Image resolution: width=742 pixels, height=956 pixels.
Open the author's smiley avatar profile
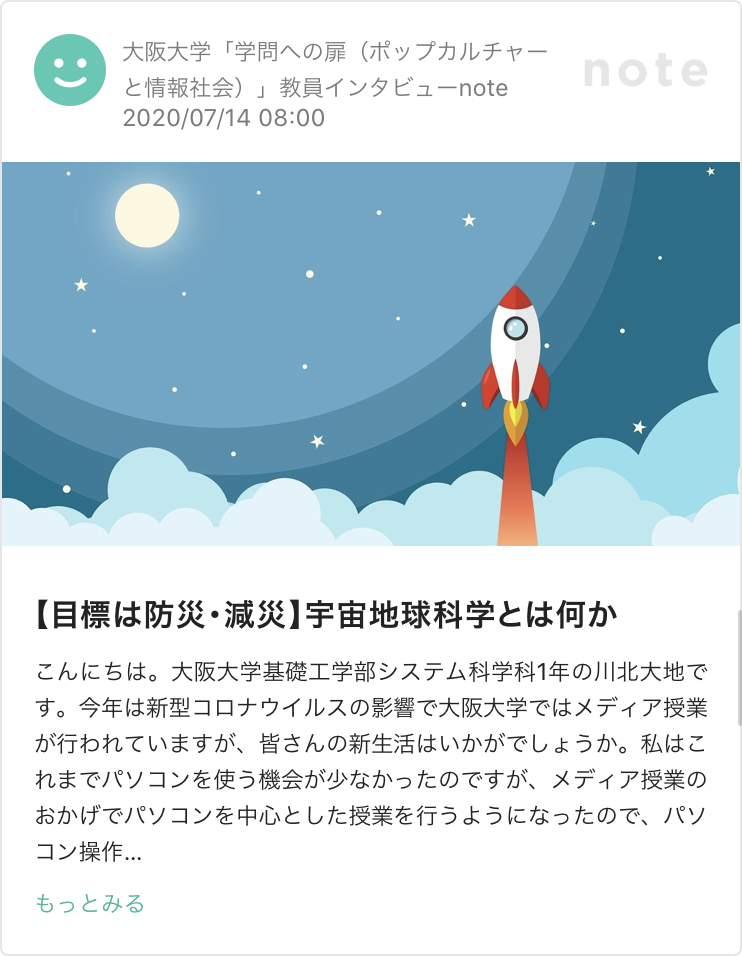70,70
